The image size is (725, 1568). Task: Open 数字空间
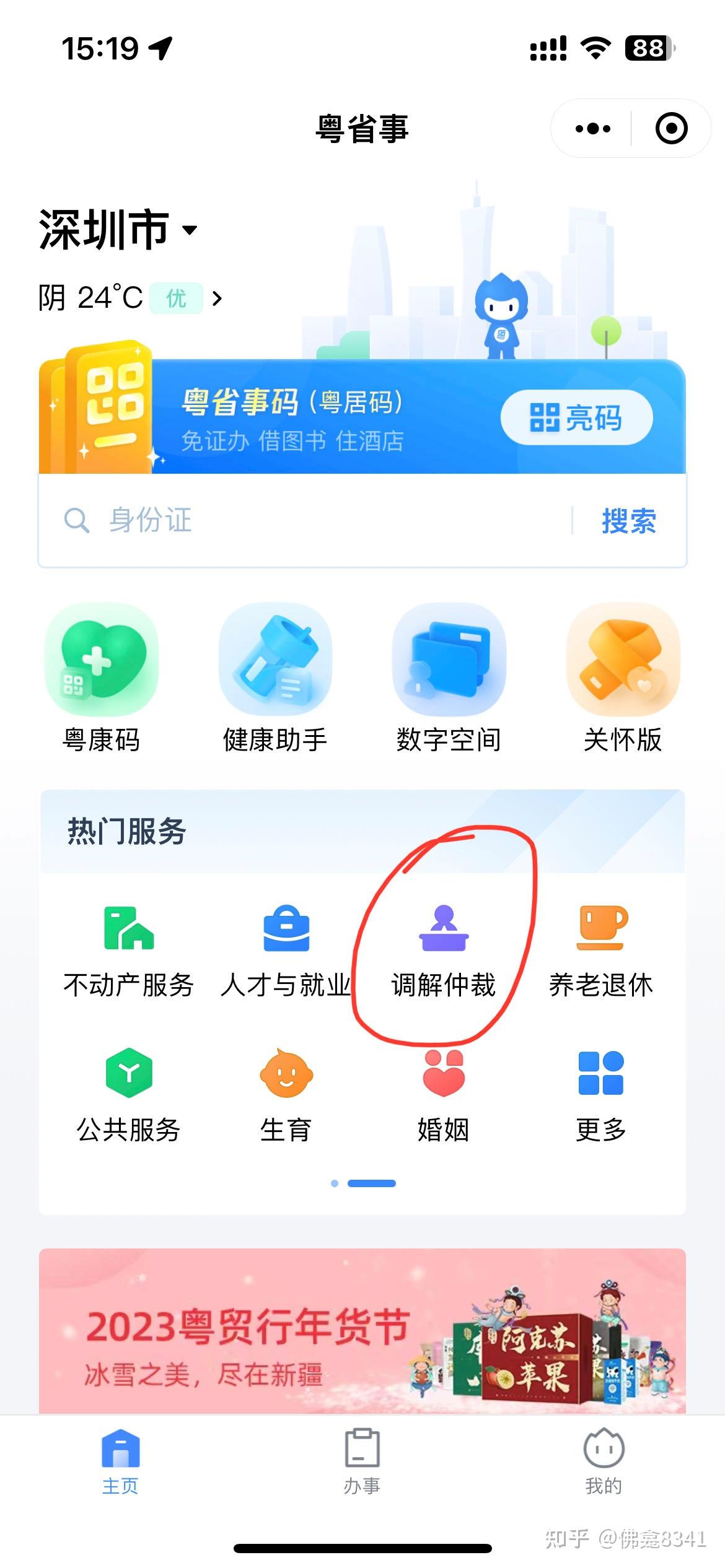point(449,679)
